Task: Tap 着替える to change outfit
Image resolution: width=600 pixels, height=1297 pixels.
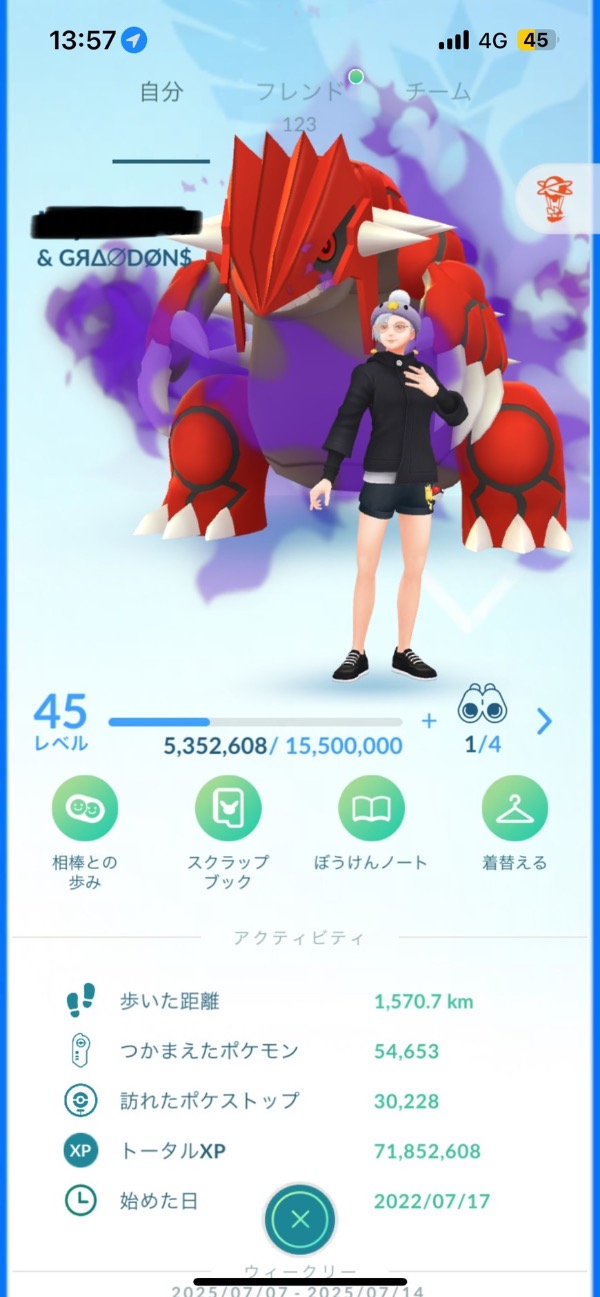Action: click(x=514, y=808)
